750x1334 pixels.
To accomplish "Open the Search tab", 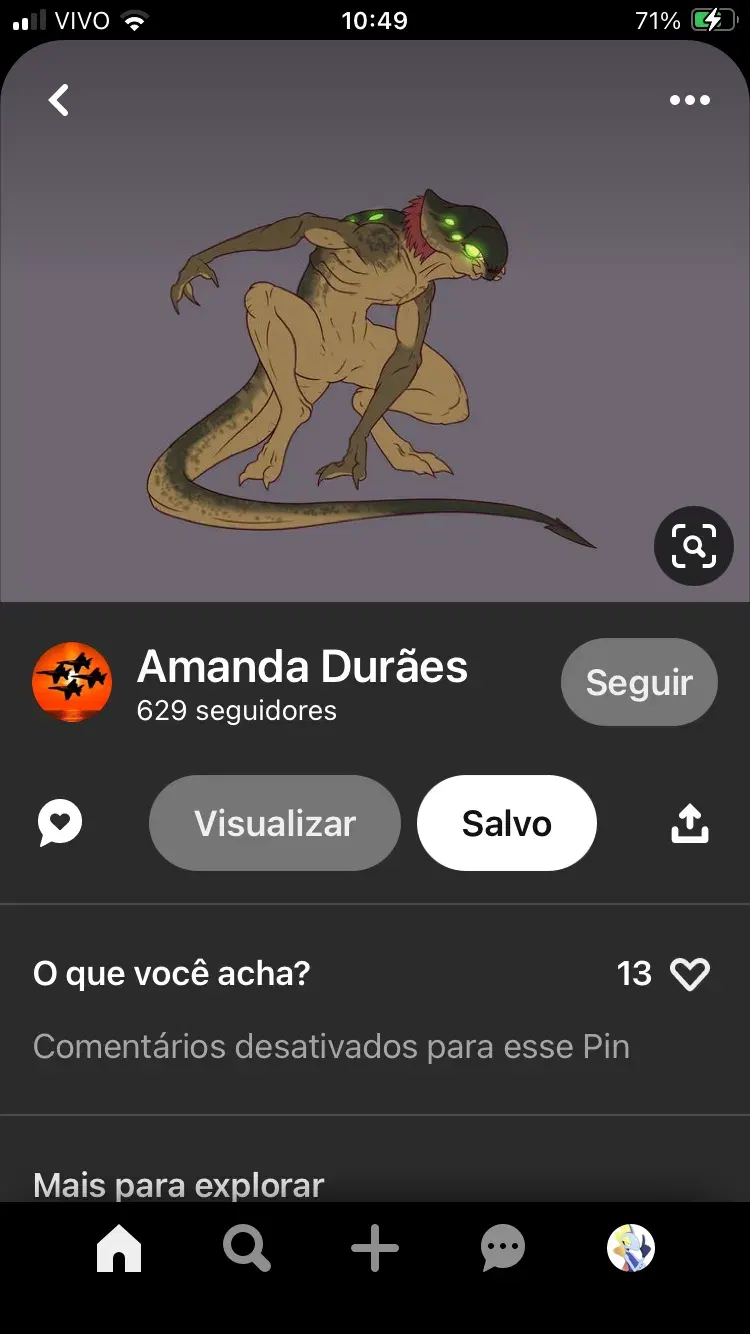I will pos(246,1248).
